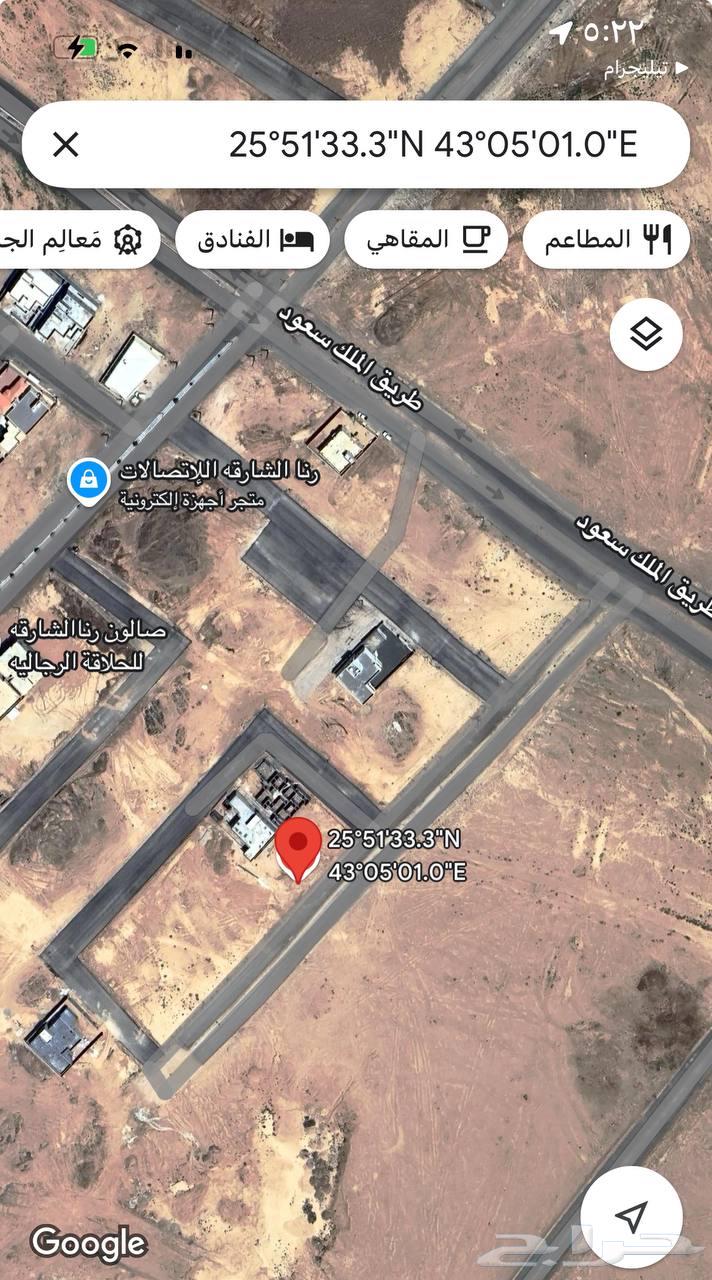Screen dimensions: 712x1280
Task: Clear the coordinates search with X
Action: [x=65, y=145]
